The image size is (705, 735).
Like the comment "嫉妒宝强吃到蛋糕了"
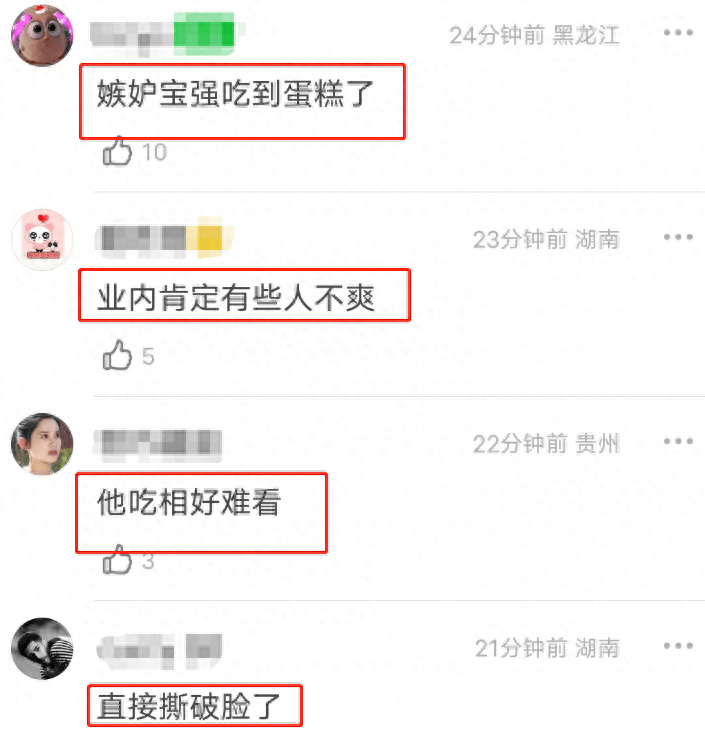click(118, 152)
